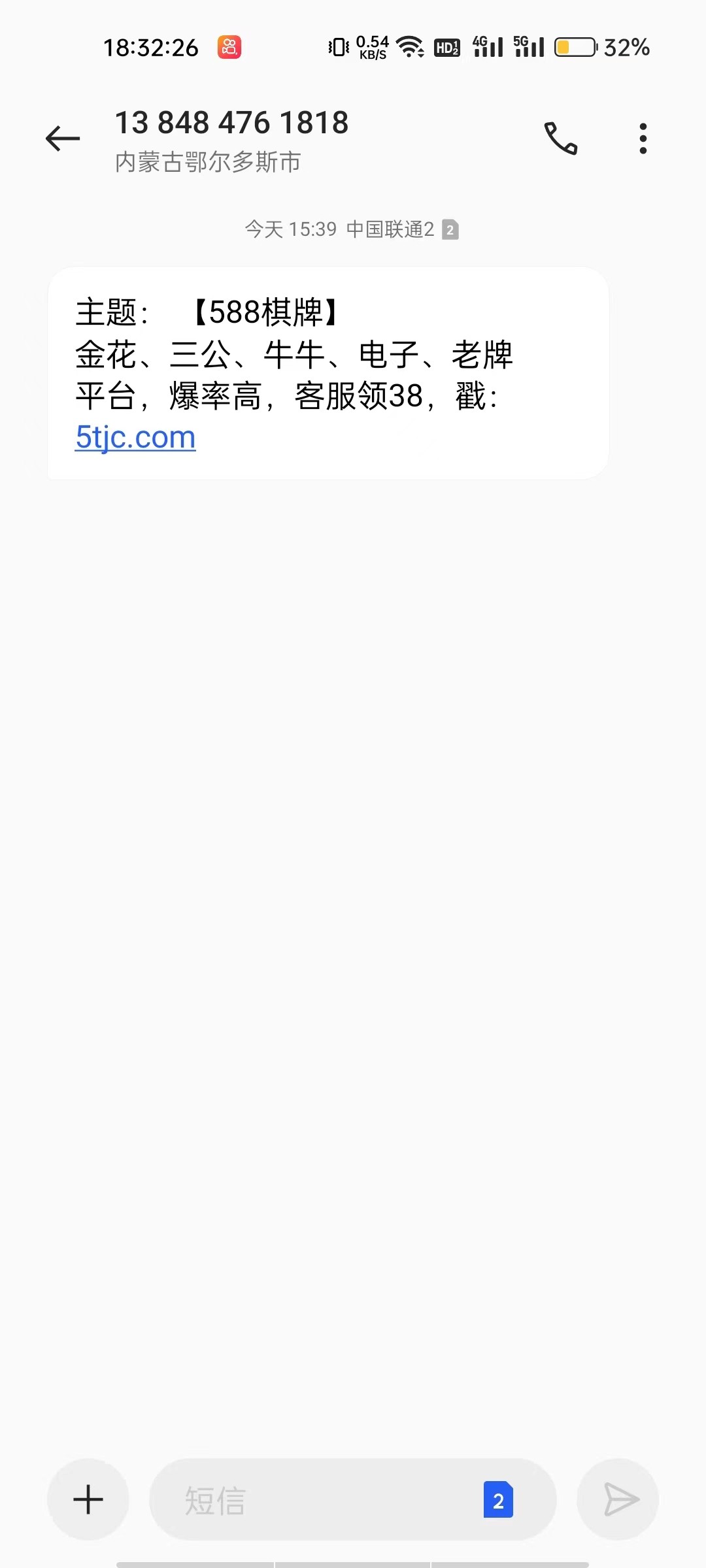The height and width of the screenshot is (1568, 706).
Task: Switch SIM card using the SIM 2 icon
Action: click(x=498, y=1499)
